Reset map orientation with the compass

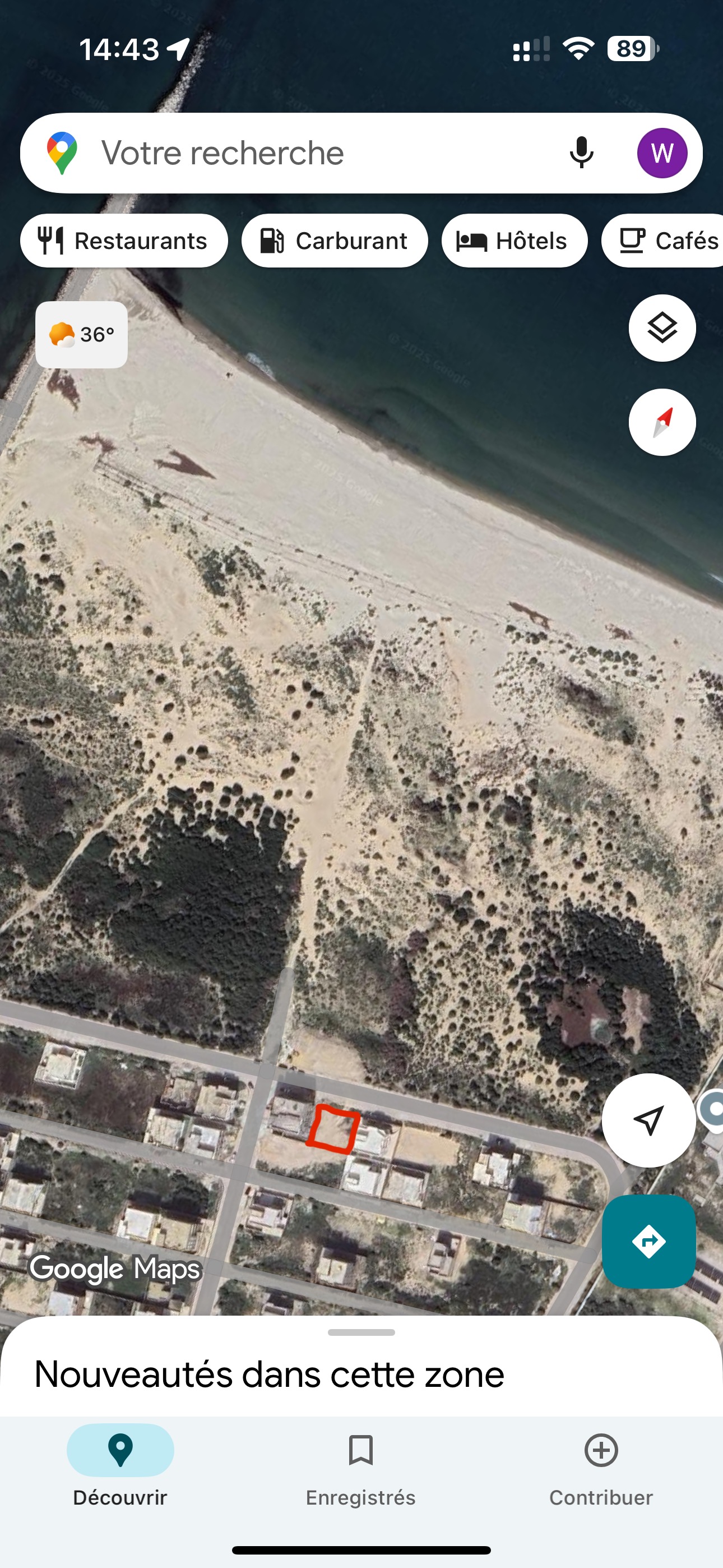(x=661, y=422)
